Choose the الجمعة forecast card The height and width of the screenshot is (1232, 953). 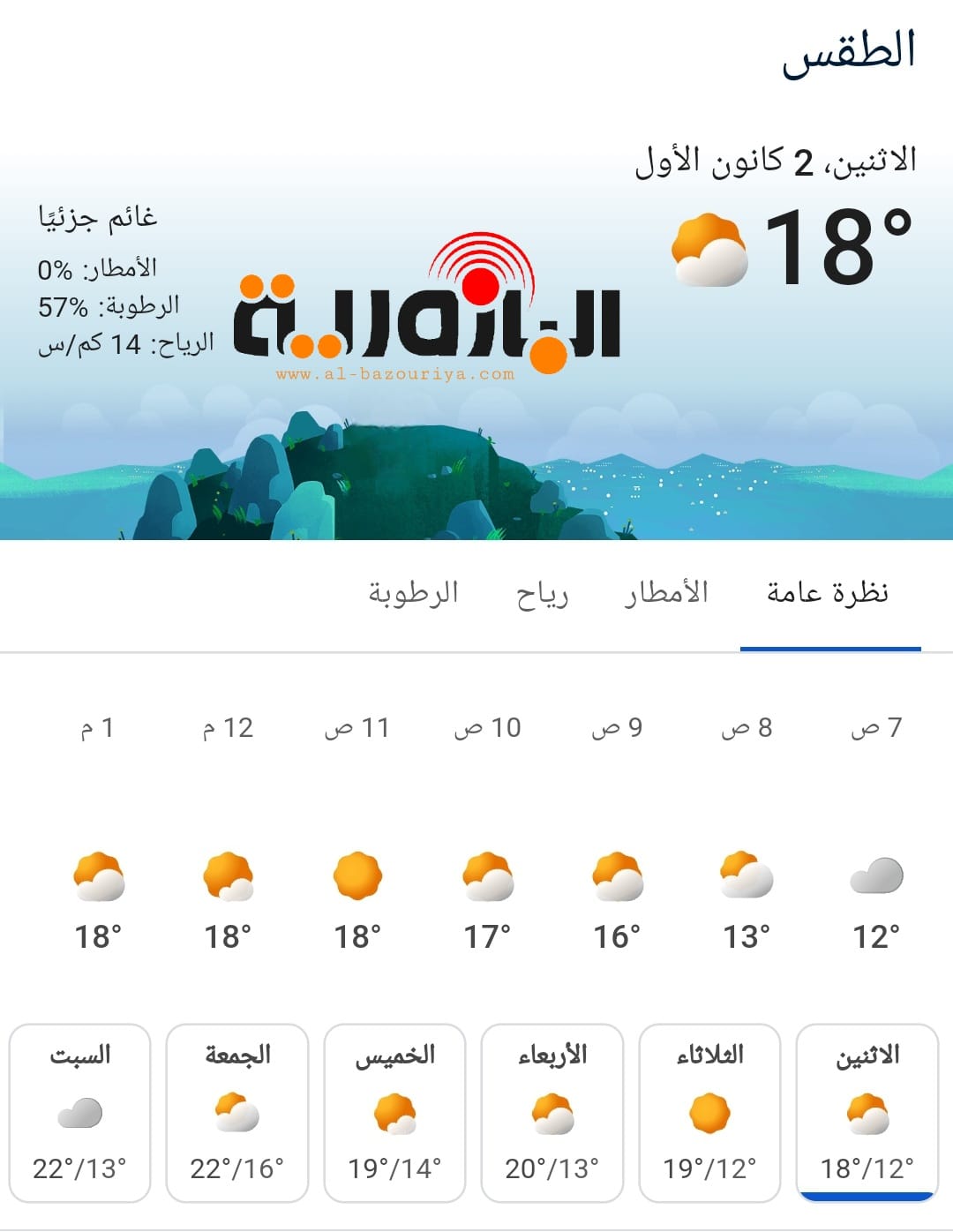[x=237, y=1112]
